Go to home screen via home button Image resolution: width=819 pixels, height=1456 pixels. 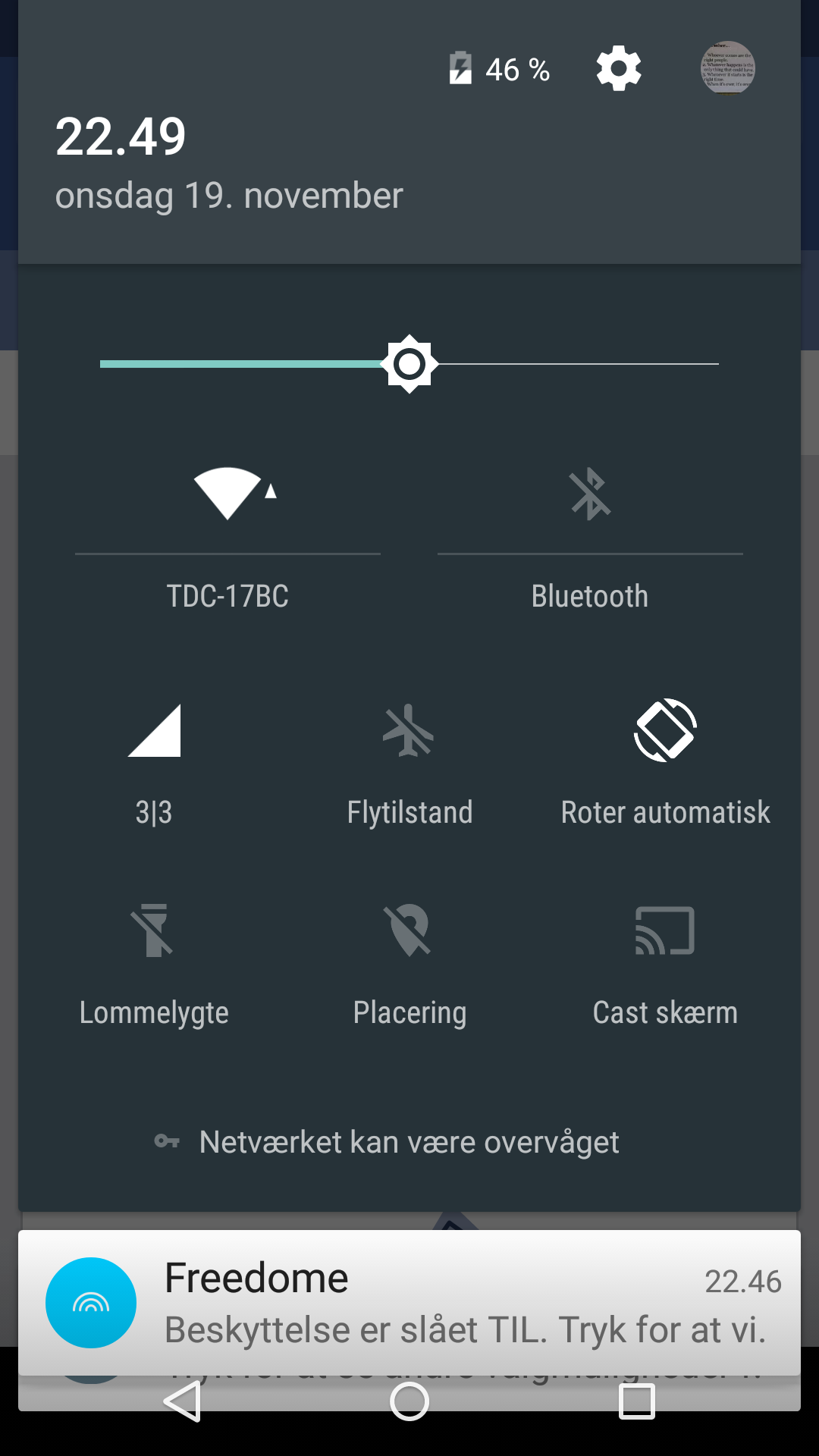point(409,1401)
